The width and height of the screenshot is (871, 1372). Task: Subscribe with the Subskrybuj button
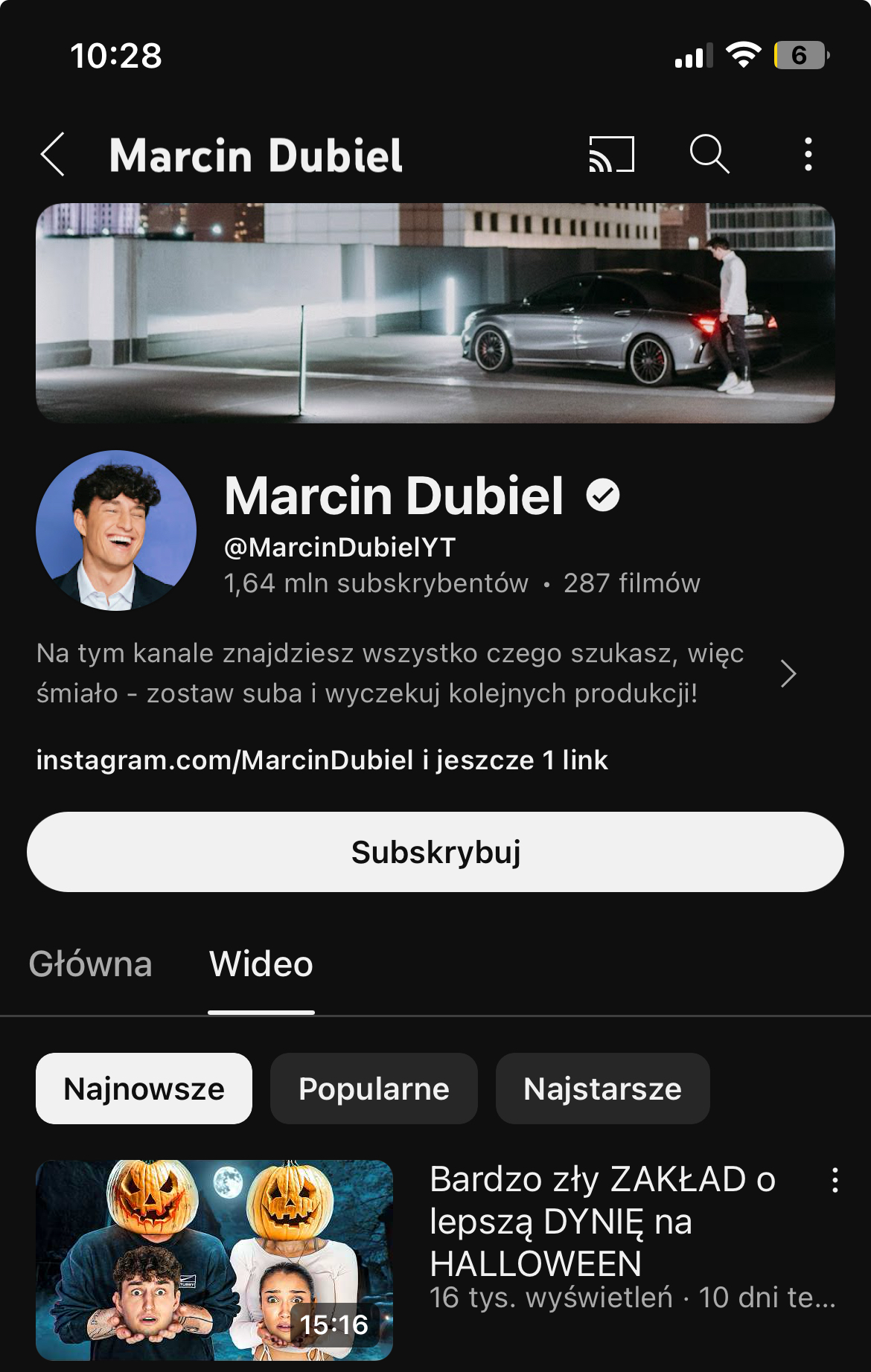click(435, 852)
